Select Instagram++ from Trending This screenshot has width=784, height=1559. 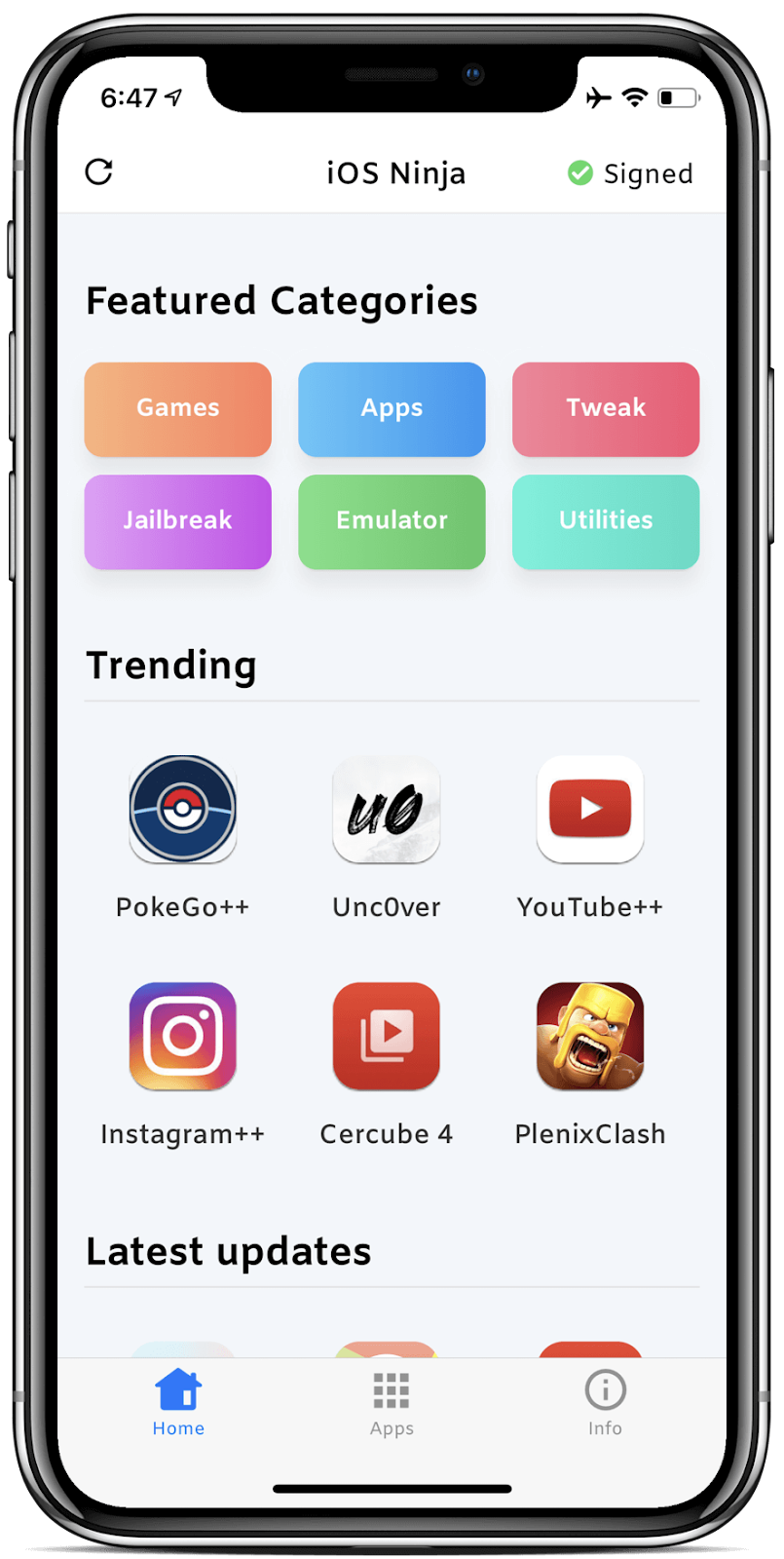(183, 1037)
